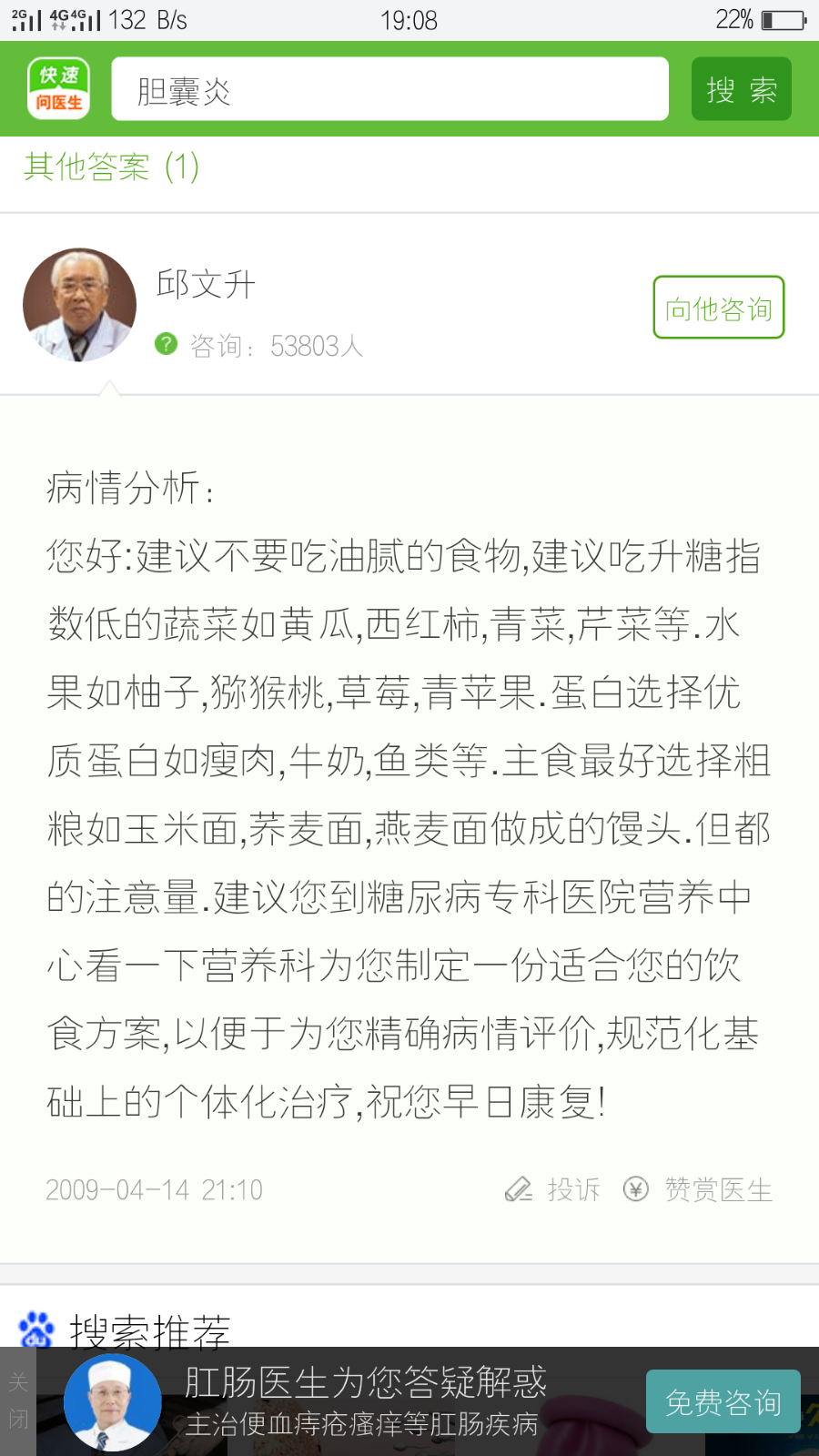Open the search field containing 胆囊炎
The width and height of the screenshot is (819, 1456).
point(389,89)
